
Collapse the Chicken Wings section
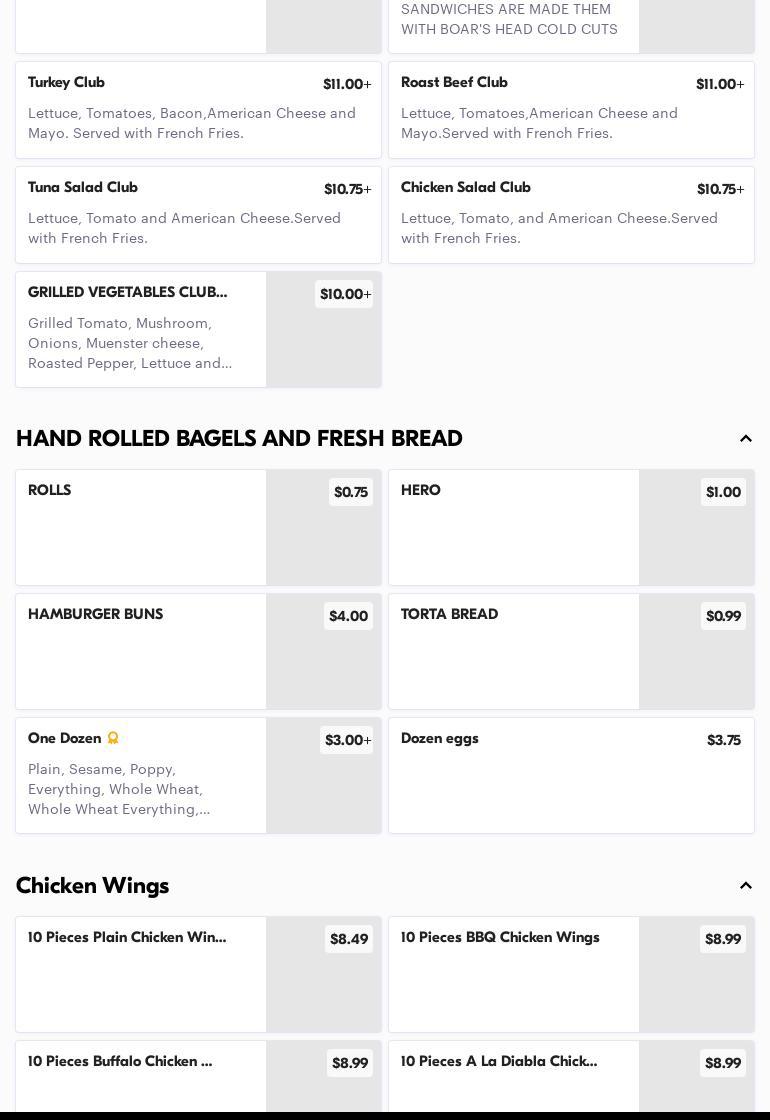point(745,886)
